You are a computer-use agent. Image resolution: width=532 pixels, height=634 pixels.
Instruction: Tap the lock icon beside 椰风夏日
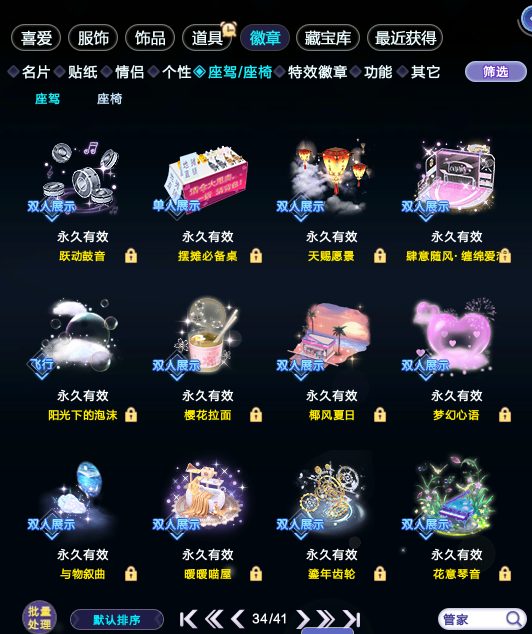[380, 415]
